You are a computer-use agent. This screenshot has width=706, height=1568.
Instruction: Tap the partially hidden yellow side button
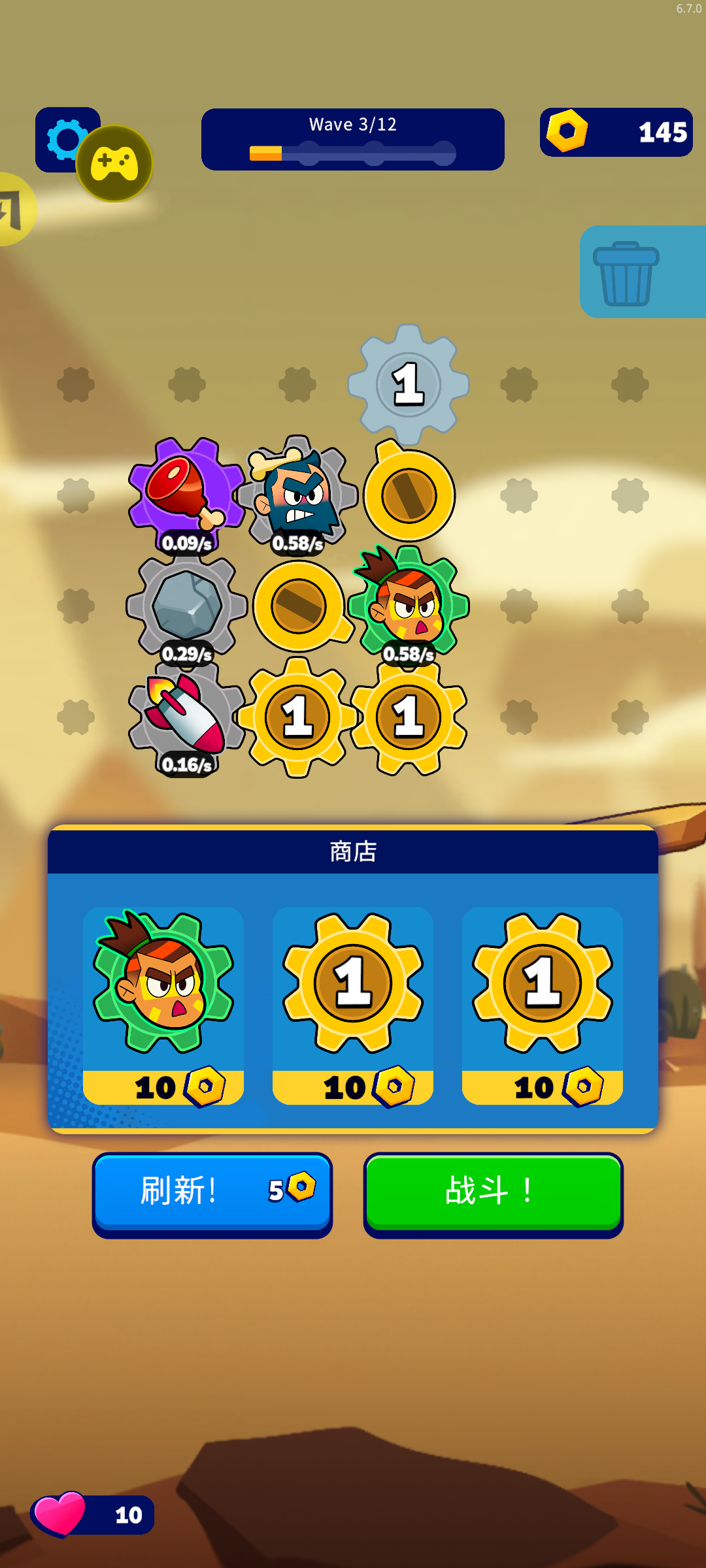point(13,209)
